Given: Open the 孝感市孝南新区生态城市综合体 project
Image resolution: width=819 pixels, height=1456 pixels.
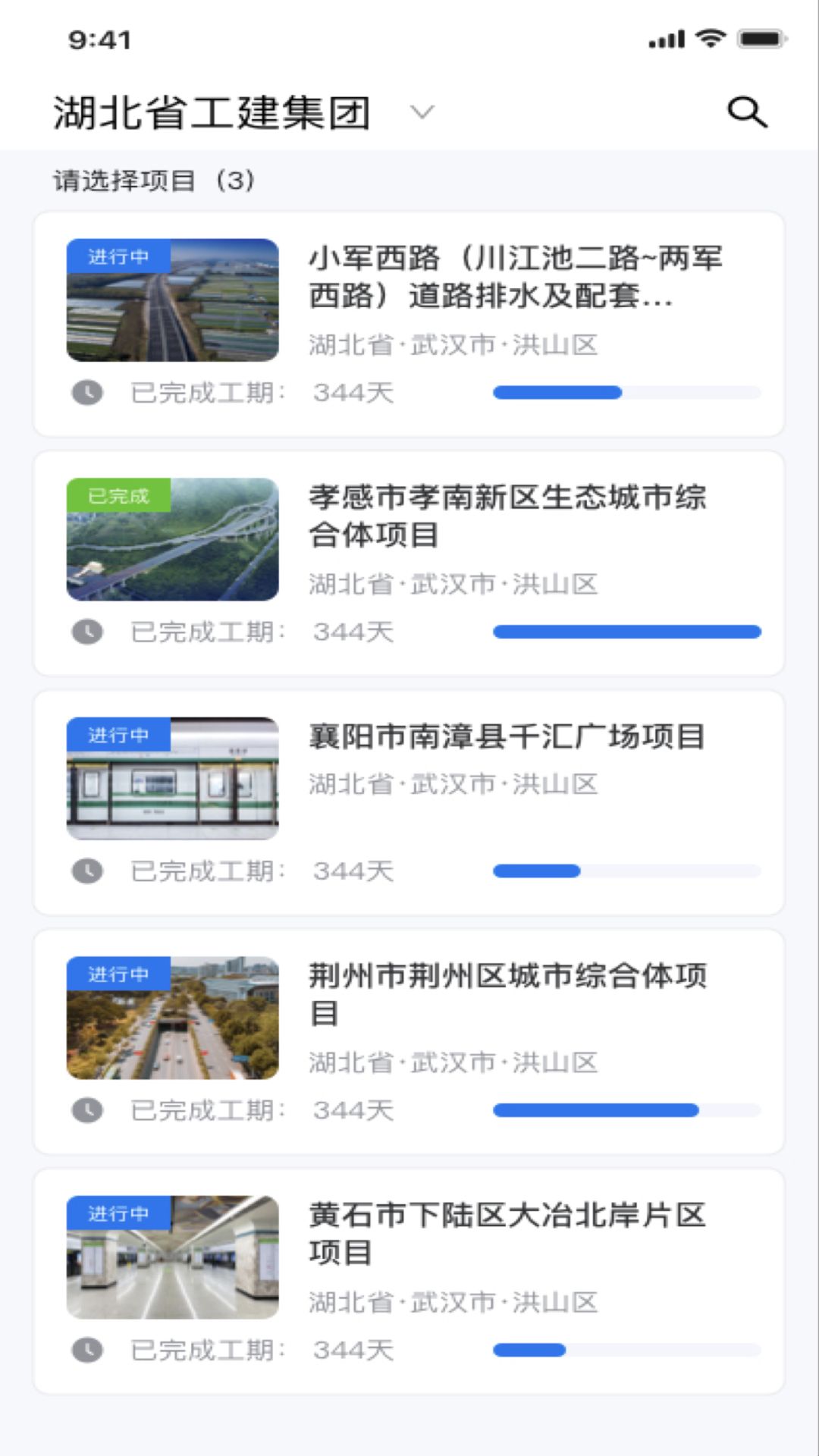Looking at the screenshot, I should pos(409,563).
